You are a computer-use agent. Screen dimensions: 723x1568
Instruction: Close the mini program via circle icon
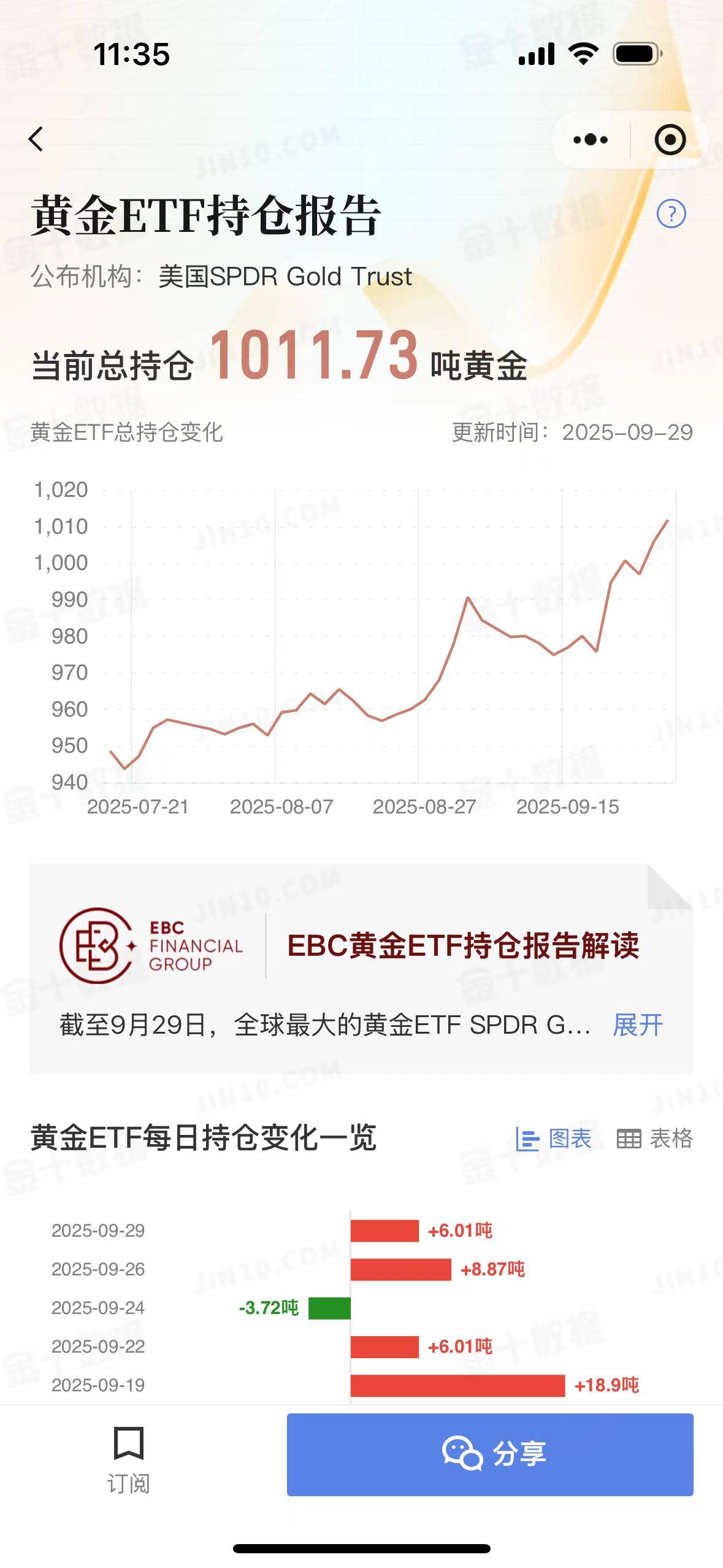click(x=670, y=140)
